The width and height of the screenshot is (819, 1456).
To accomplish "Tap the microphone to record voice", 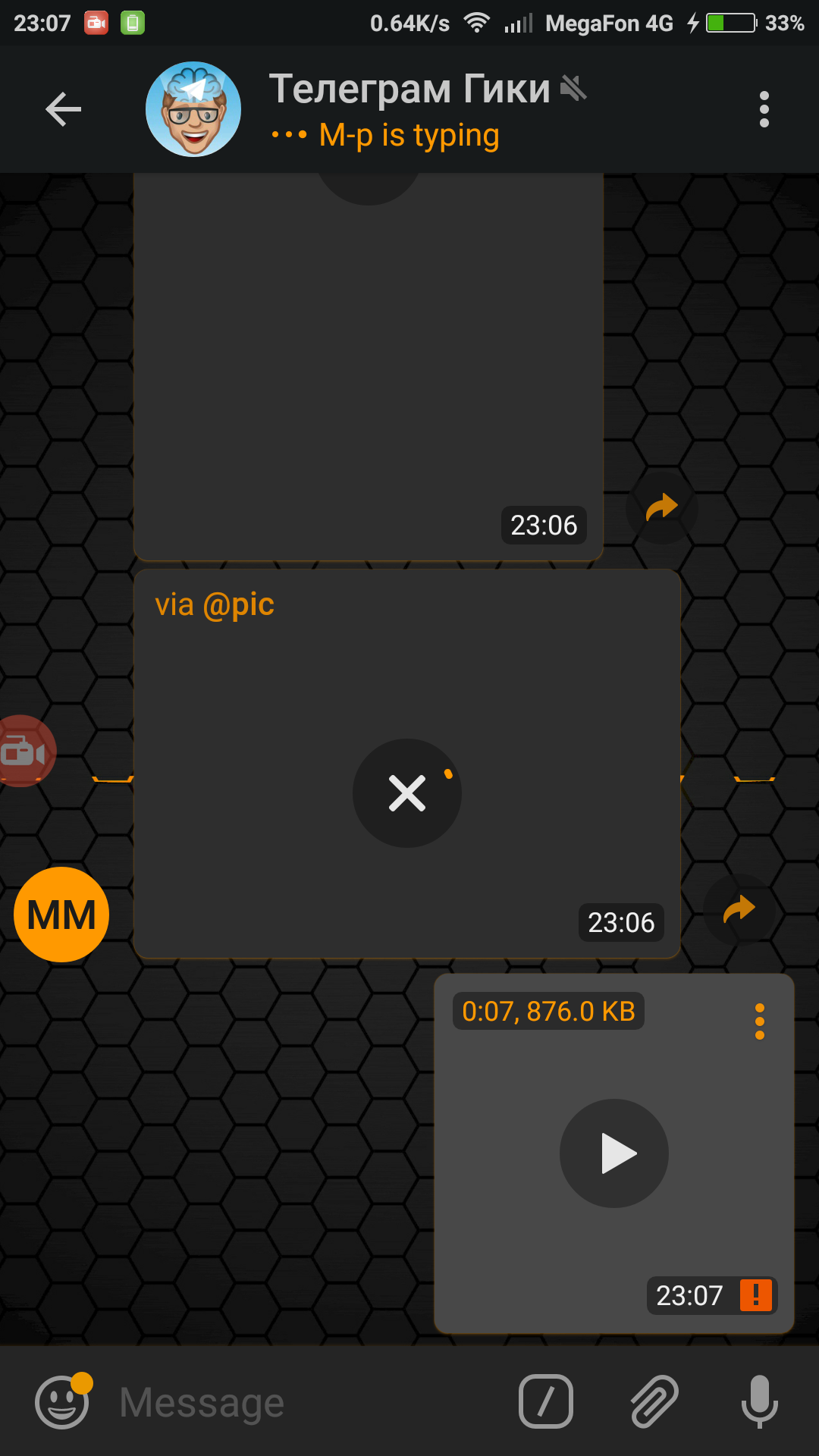I will click(x=759, y=1401).
